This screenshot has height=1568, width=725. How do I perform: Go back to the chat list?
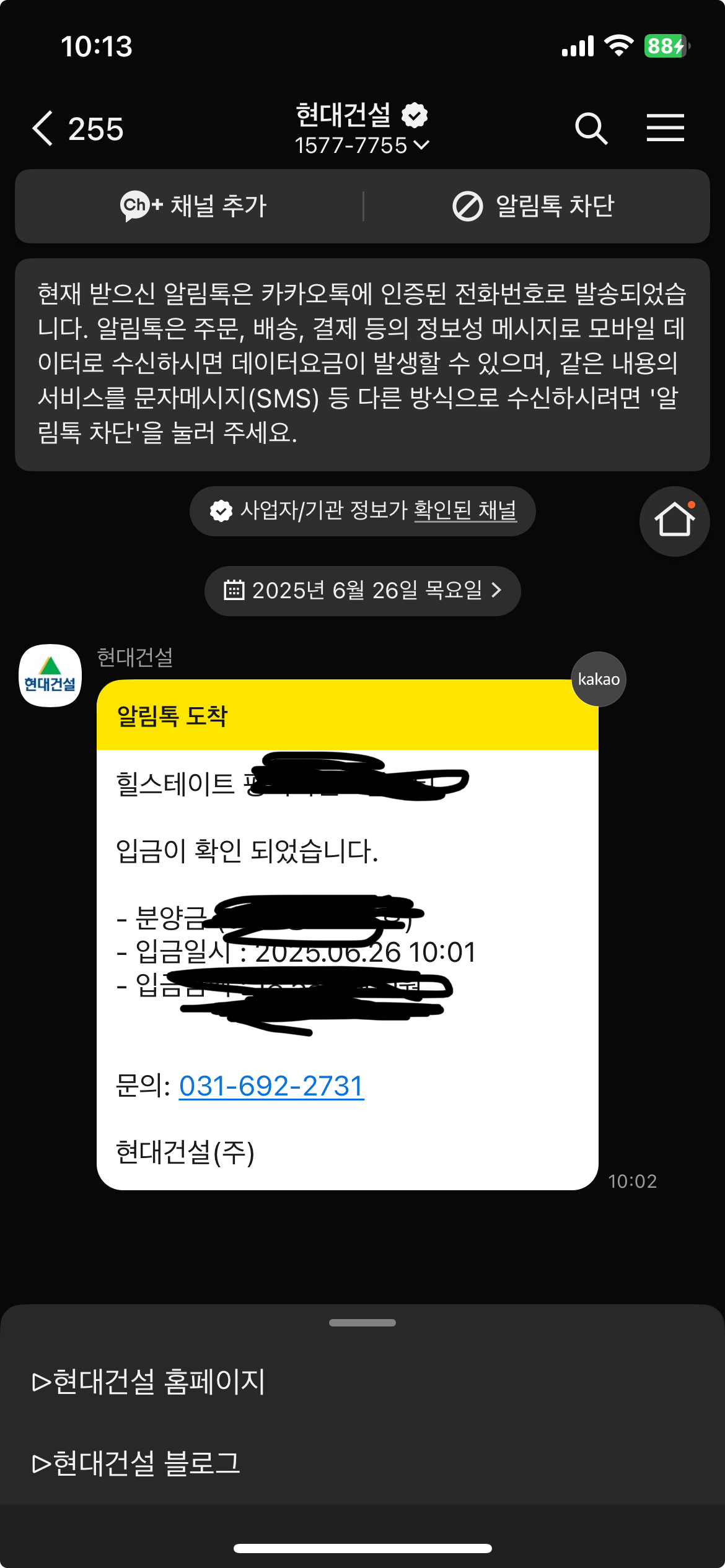tap(77, 129)
